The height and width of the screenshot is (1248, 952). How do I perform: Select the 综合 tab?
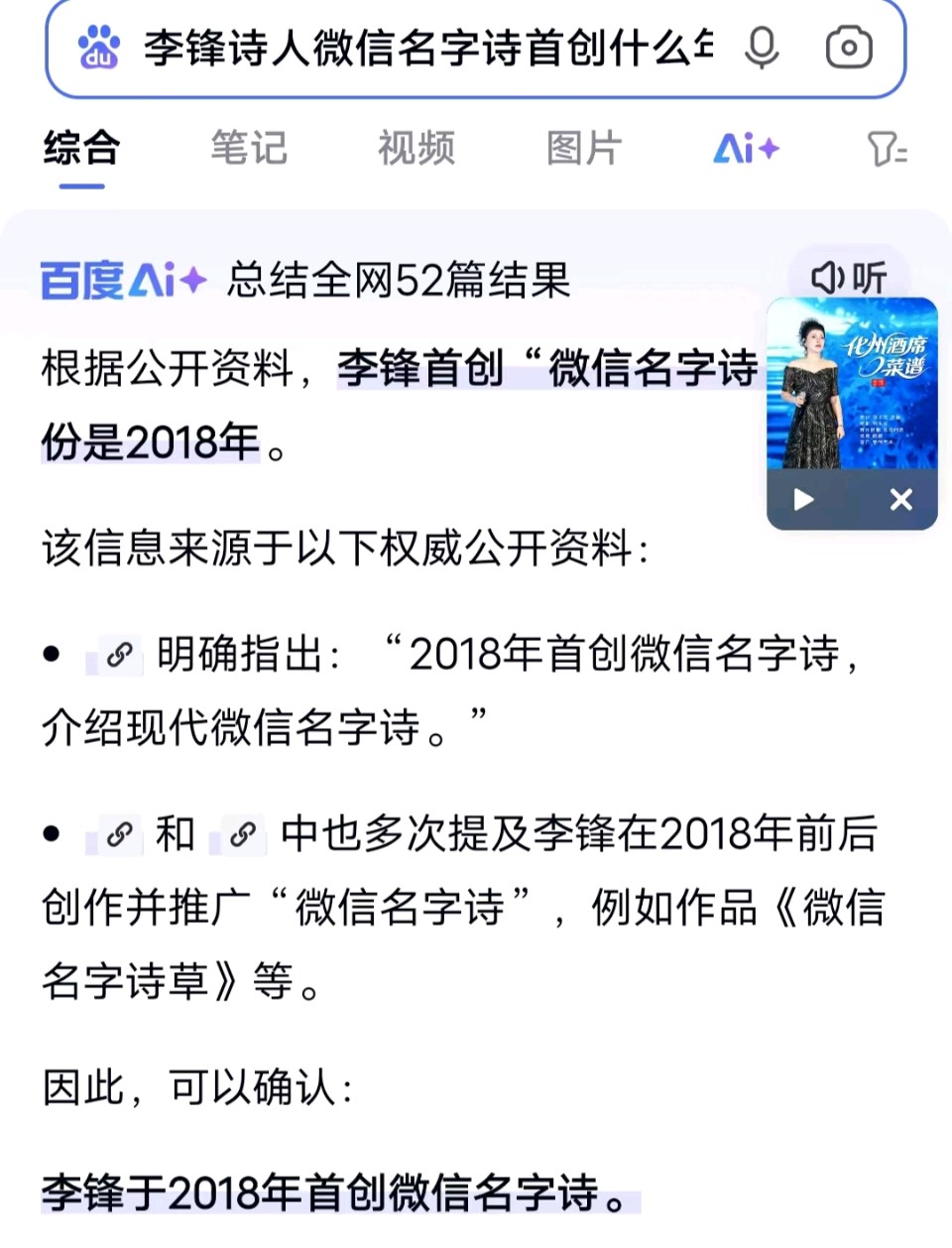(81, 149)
